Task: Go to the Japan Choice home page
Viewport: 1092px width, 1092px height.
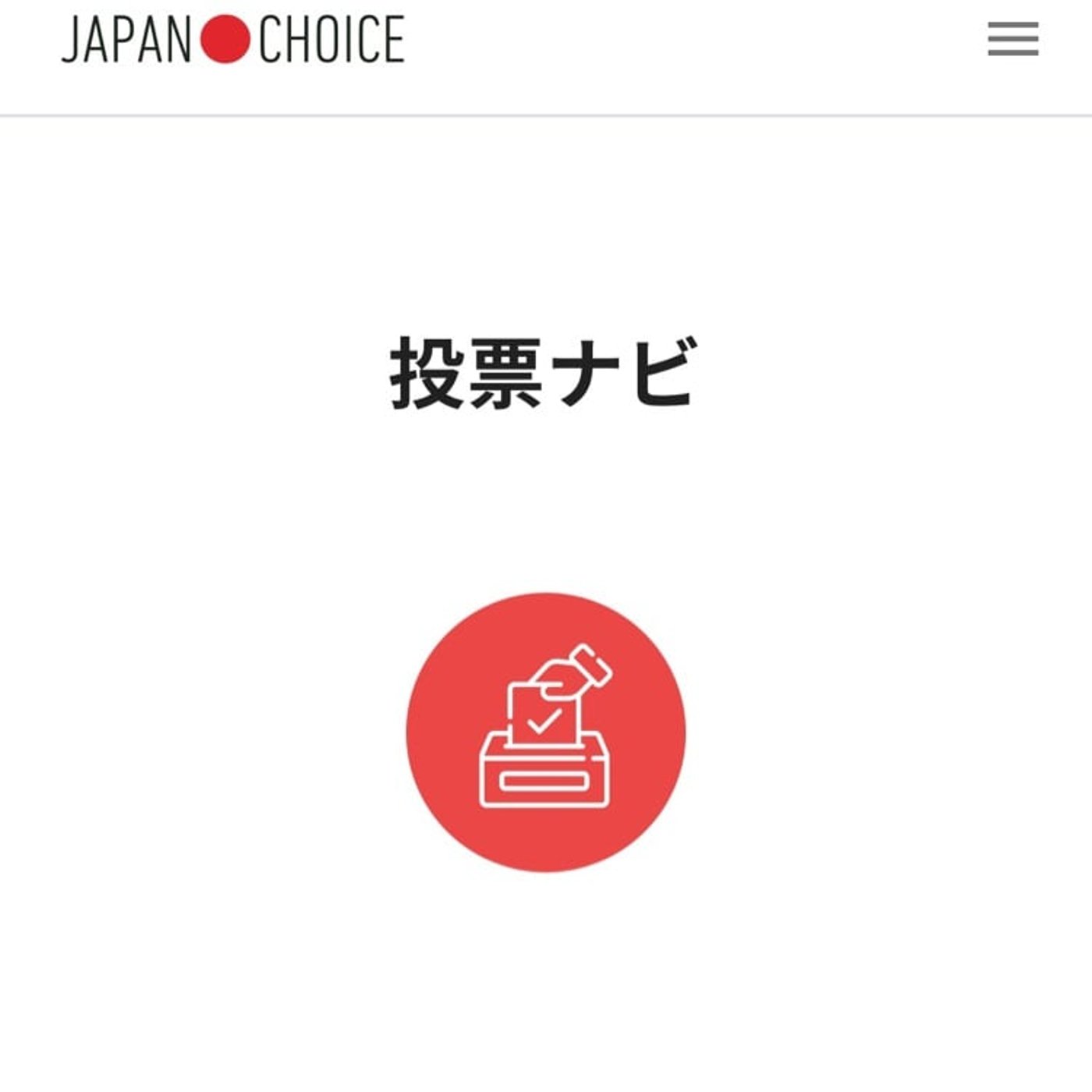Action: [233, 40]
